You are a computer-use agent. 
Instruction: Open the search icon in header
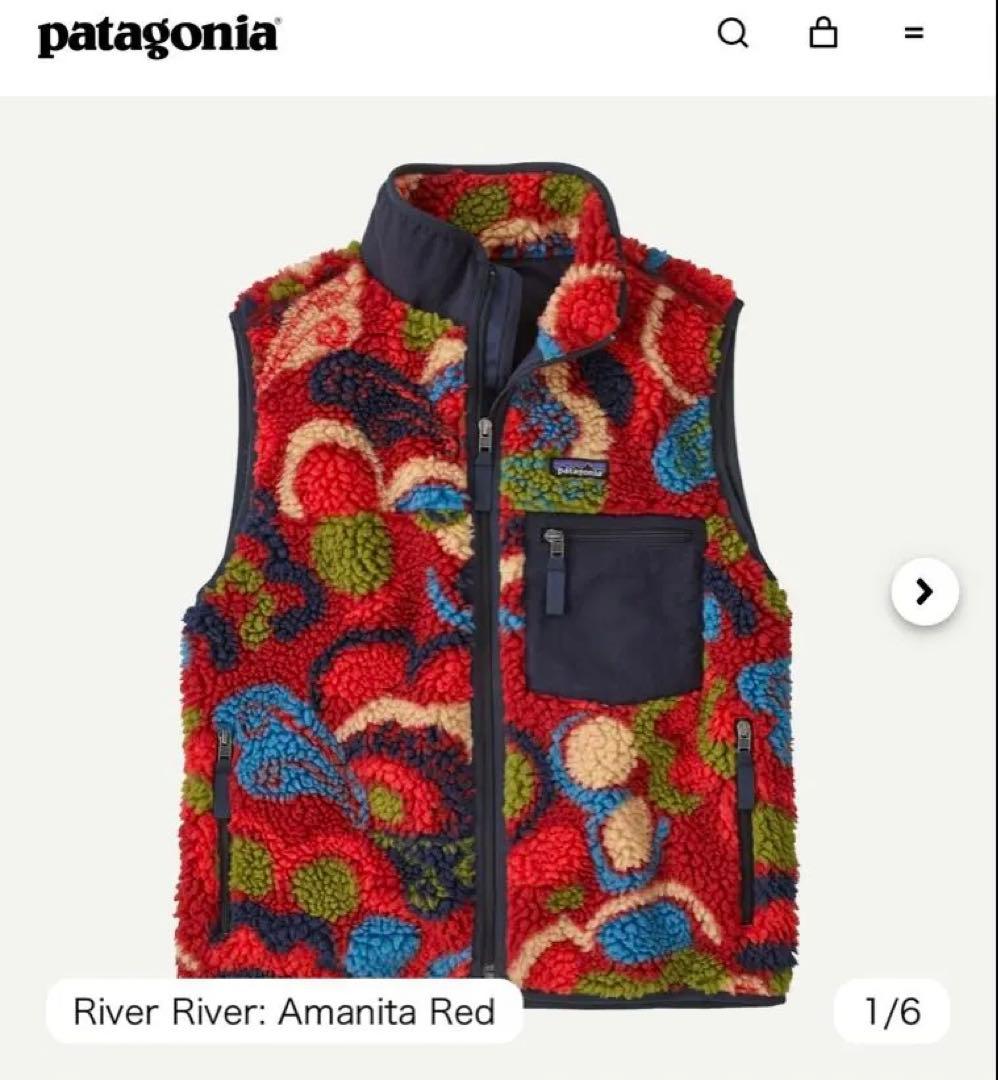[733, 34]
